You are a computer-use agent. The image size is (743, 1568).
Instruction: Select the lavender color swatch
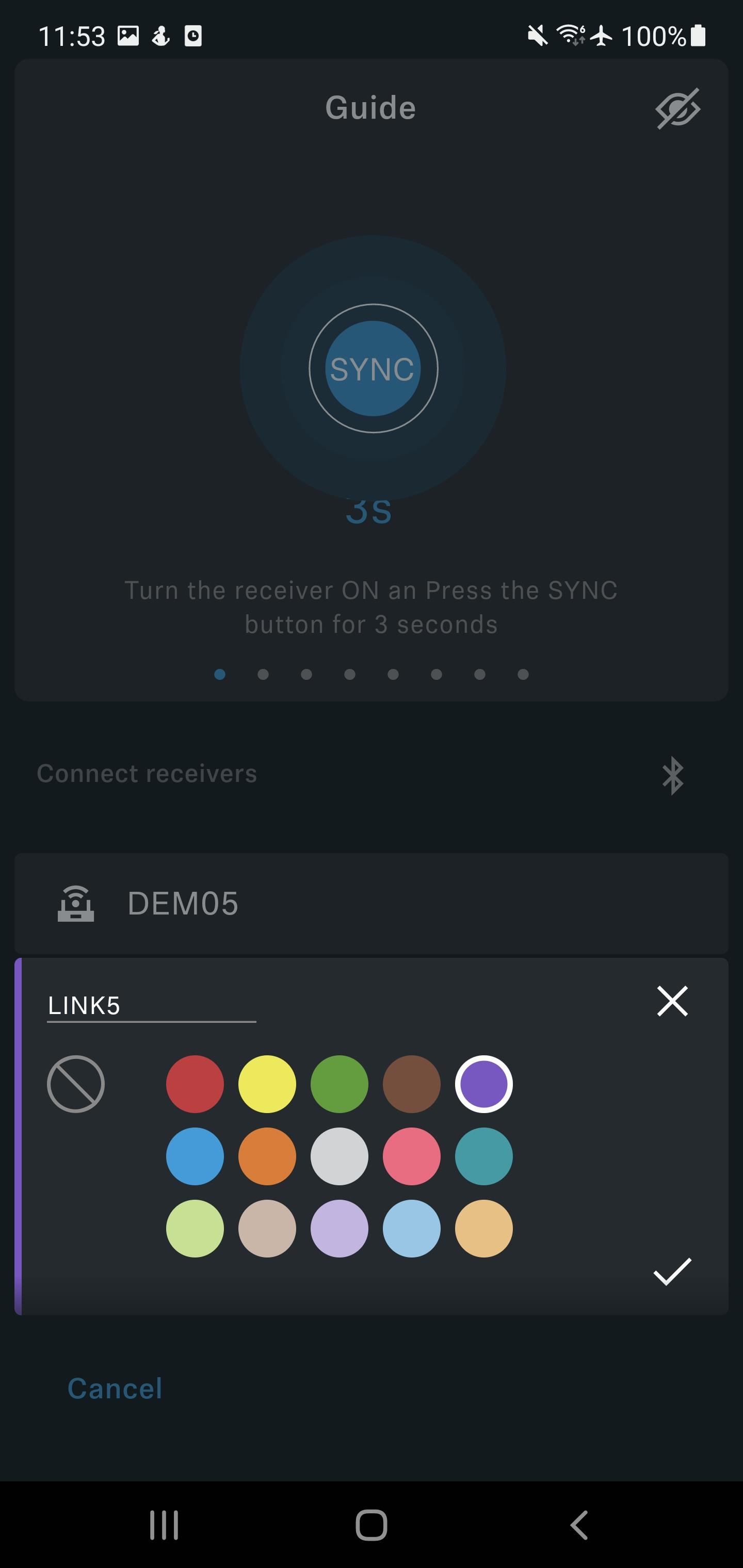click(339, 1228)
